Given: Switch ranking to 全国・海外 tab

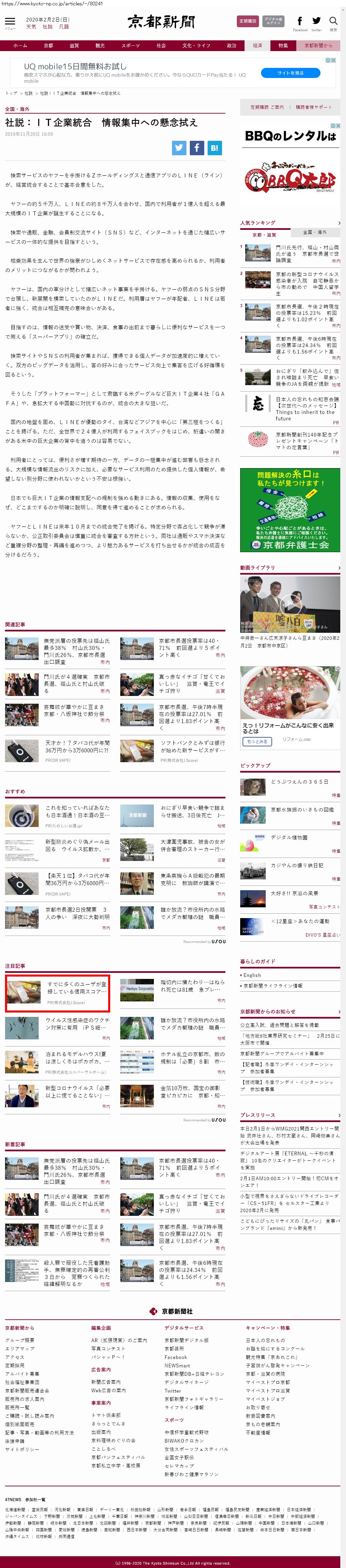Looking at the screenshot, I should (314, 233).
